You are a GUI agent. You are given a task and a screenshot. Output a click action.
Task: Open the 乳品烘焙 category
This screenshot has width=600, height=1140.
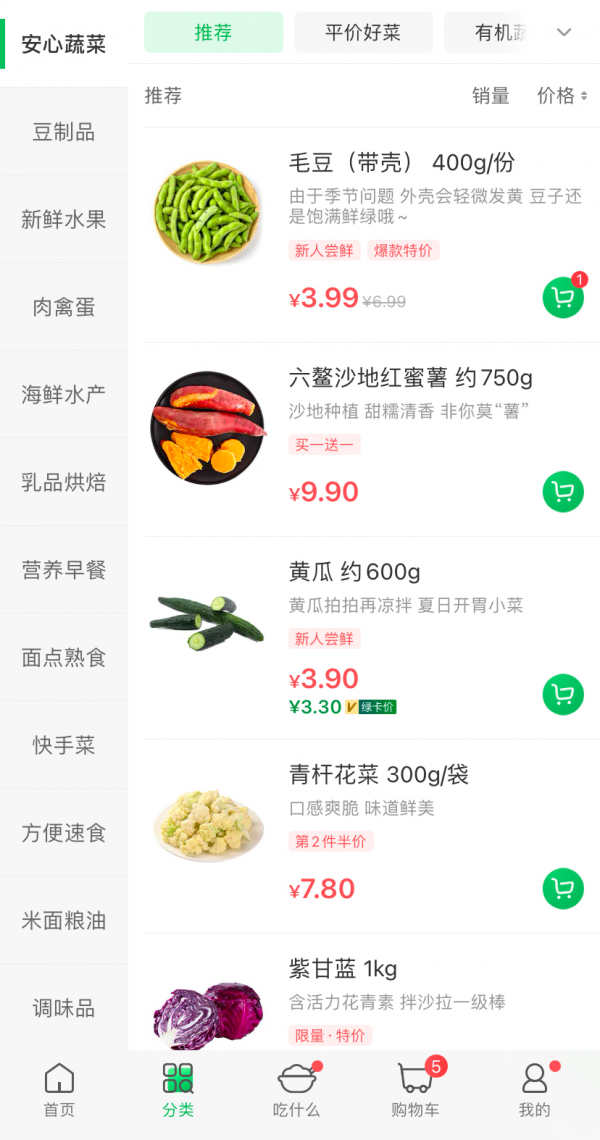click(x=64, y=483)
